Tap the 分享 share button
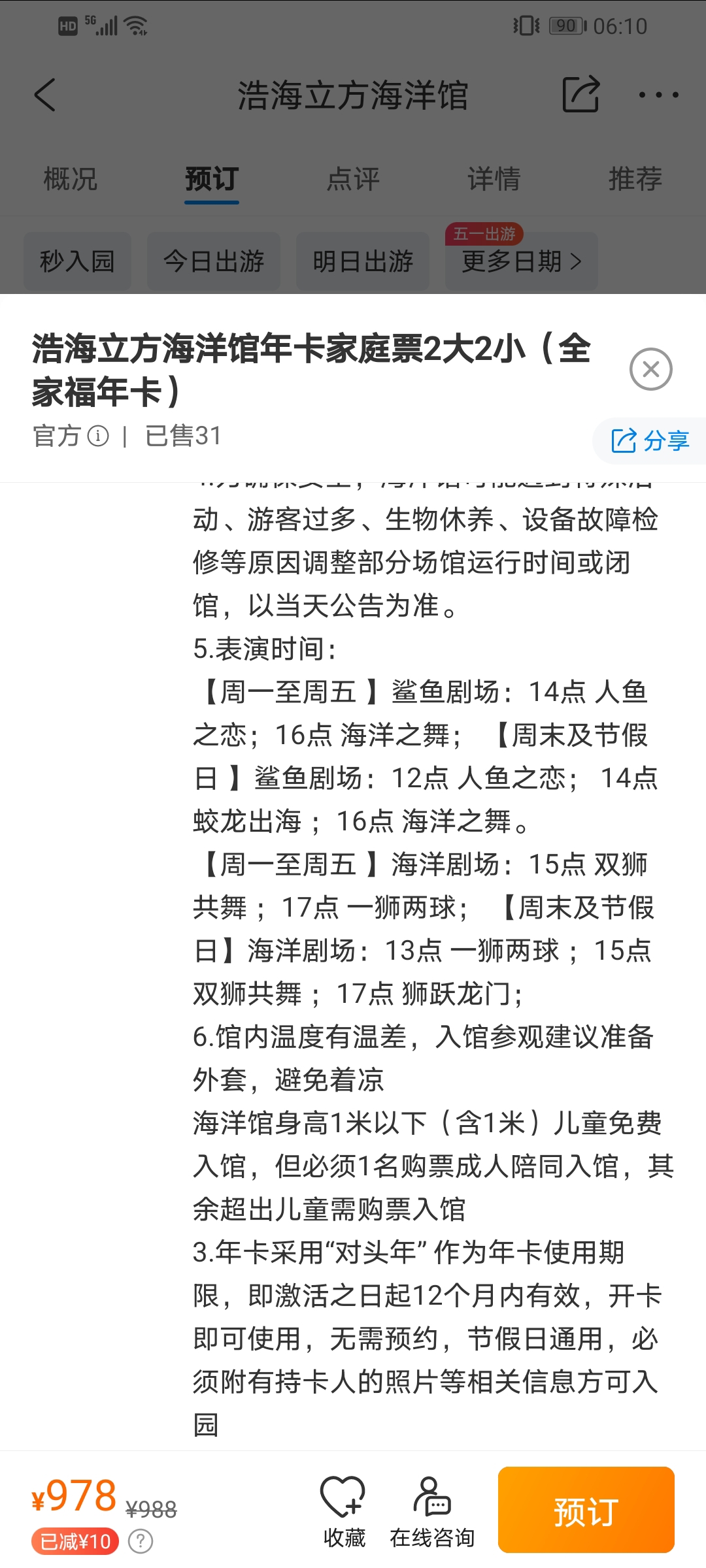 click(x=650, y=440)
